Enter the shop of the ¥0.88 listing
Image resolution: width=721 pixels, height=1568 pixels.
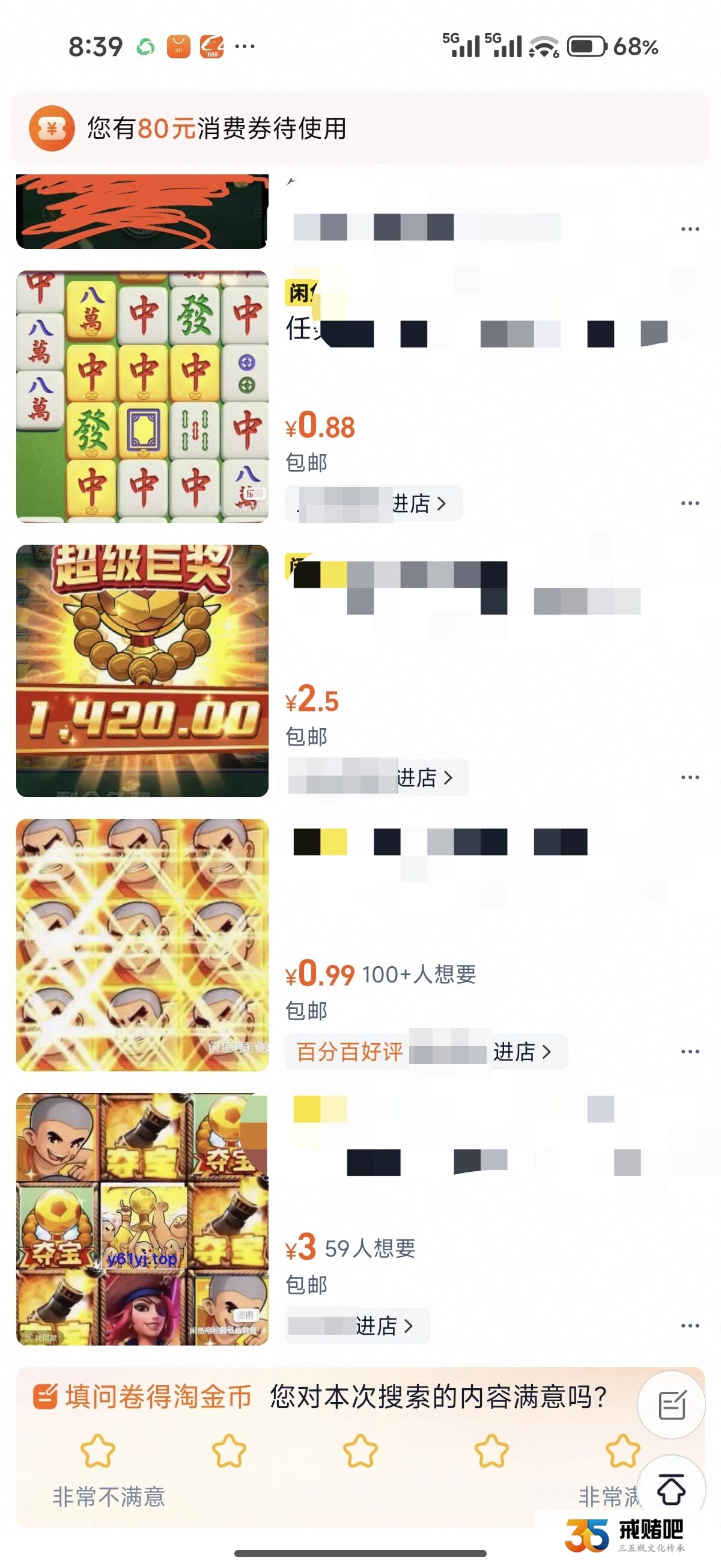[419, 503]
